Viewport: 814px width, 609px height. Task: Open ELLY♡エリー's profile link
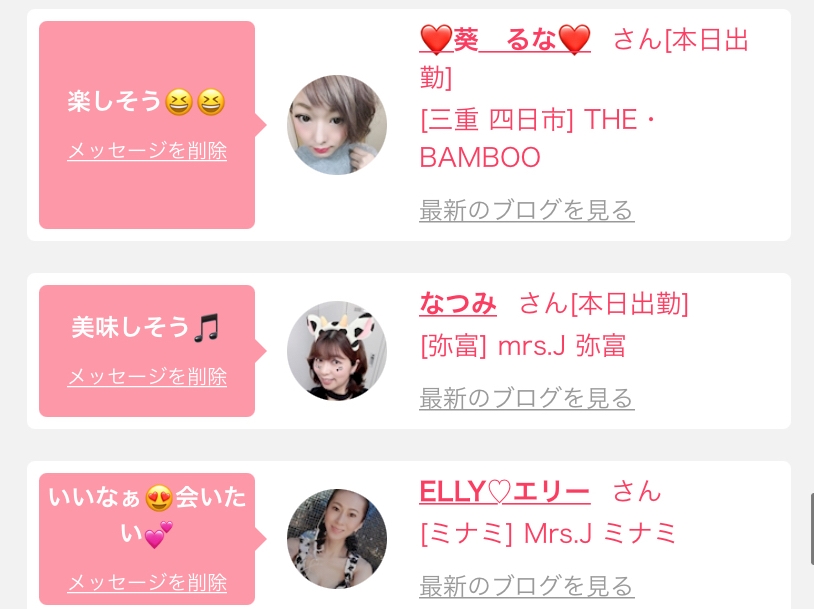click(505, 491)
